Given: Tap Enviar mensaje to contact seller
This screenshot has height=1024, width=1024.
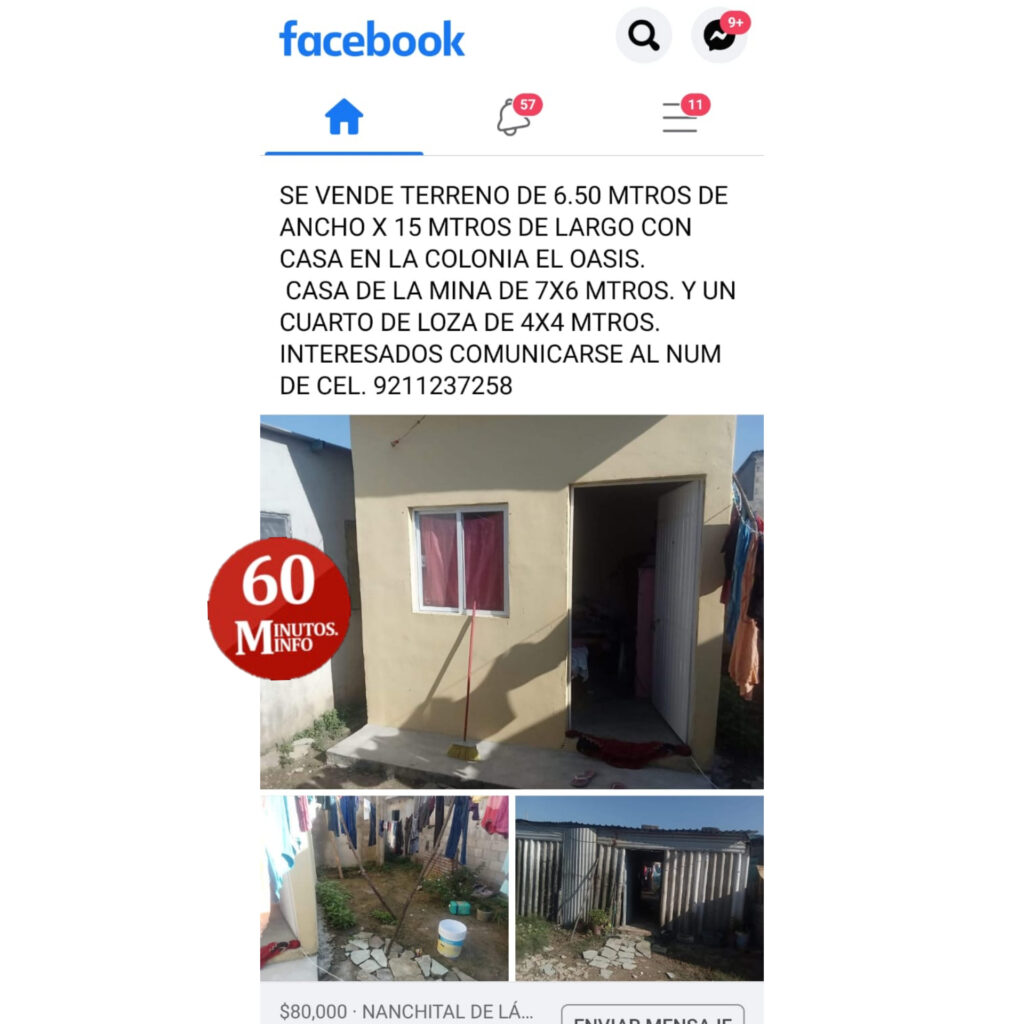Looking at the screenshot, I should [653, 1014].
